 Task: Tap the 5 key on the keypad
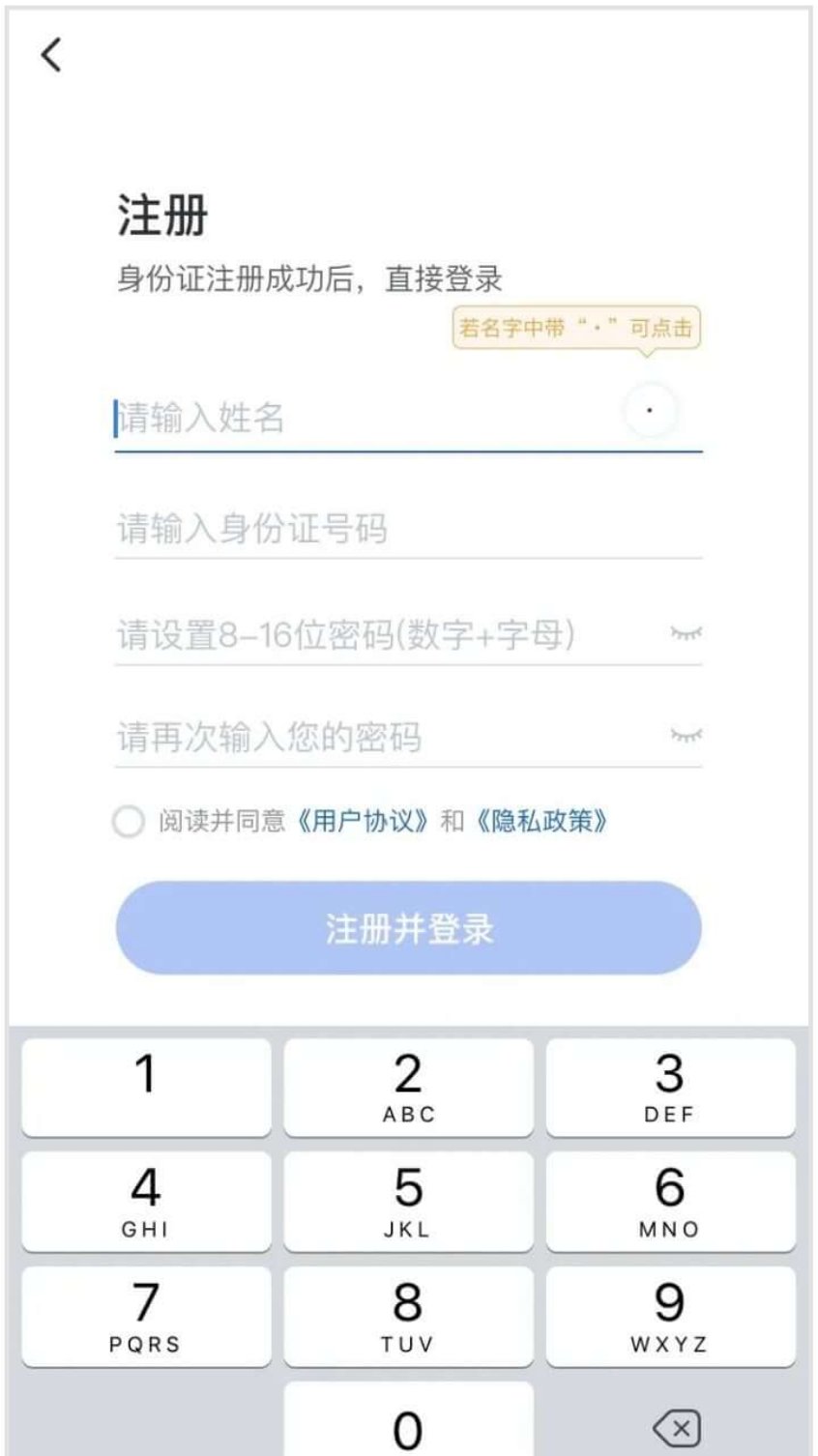point(408,1200)
